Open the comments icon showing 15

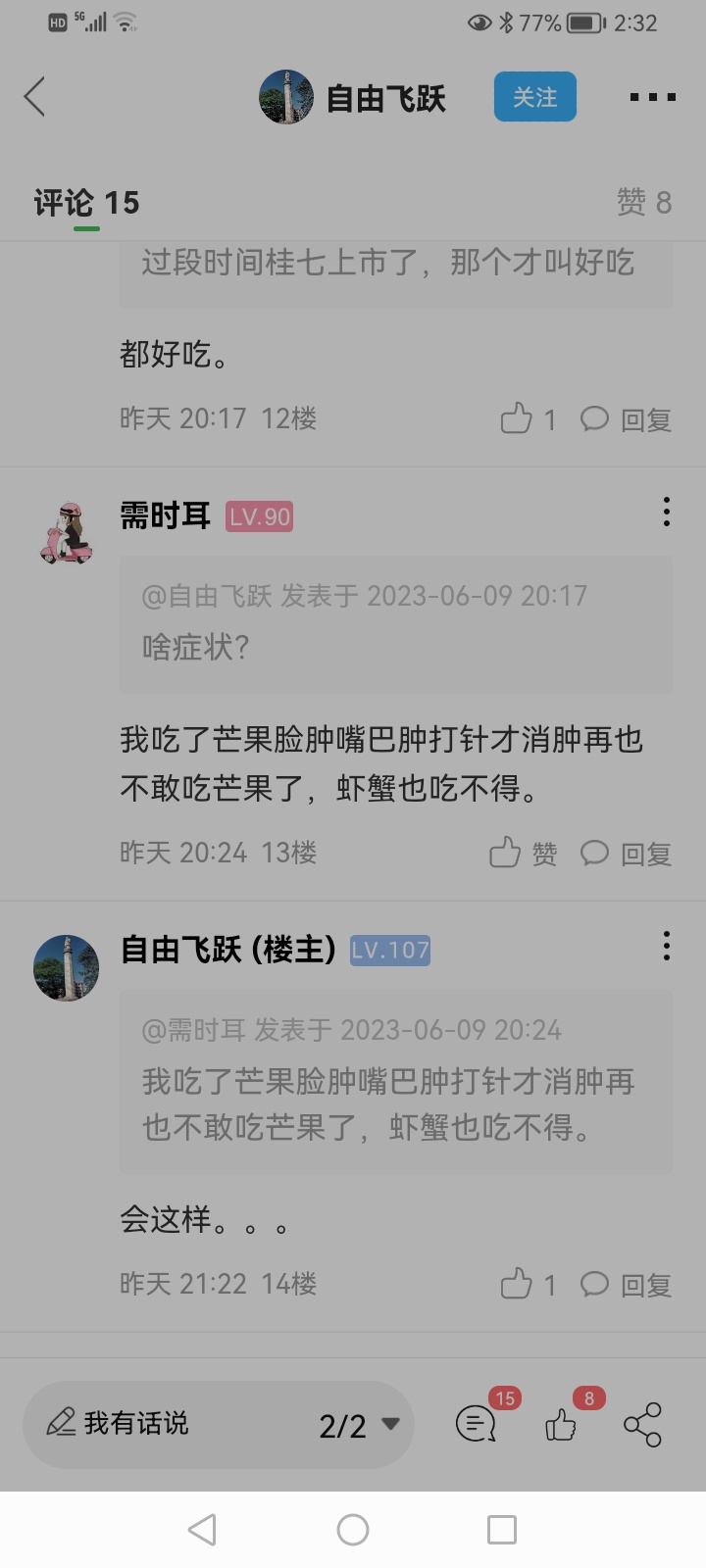coord(478,1423)
